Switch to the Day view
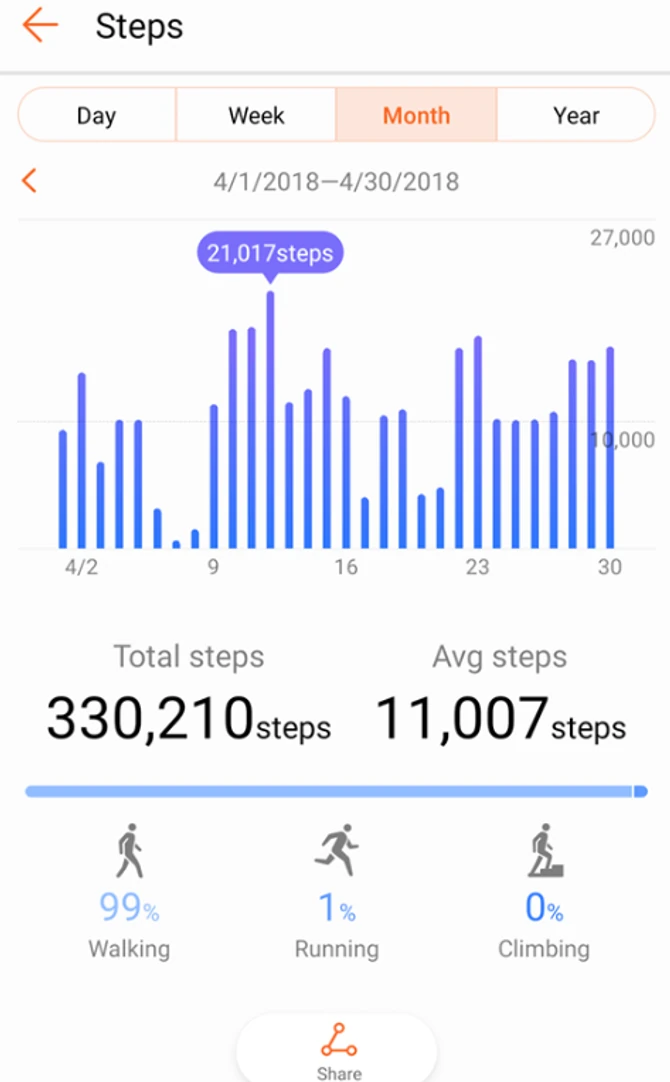 (97, 115)
